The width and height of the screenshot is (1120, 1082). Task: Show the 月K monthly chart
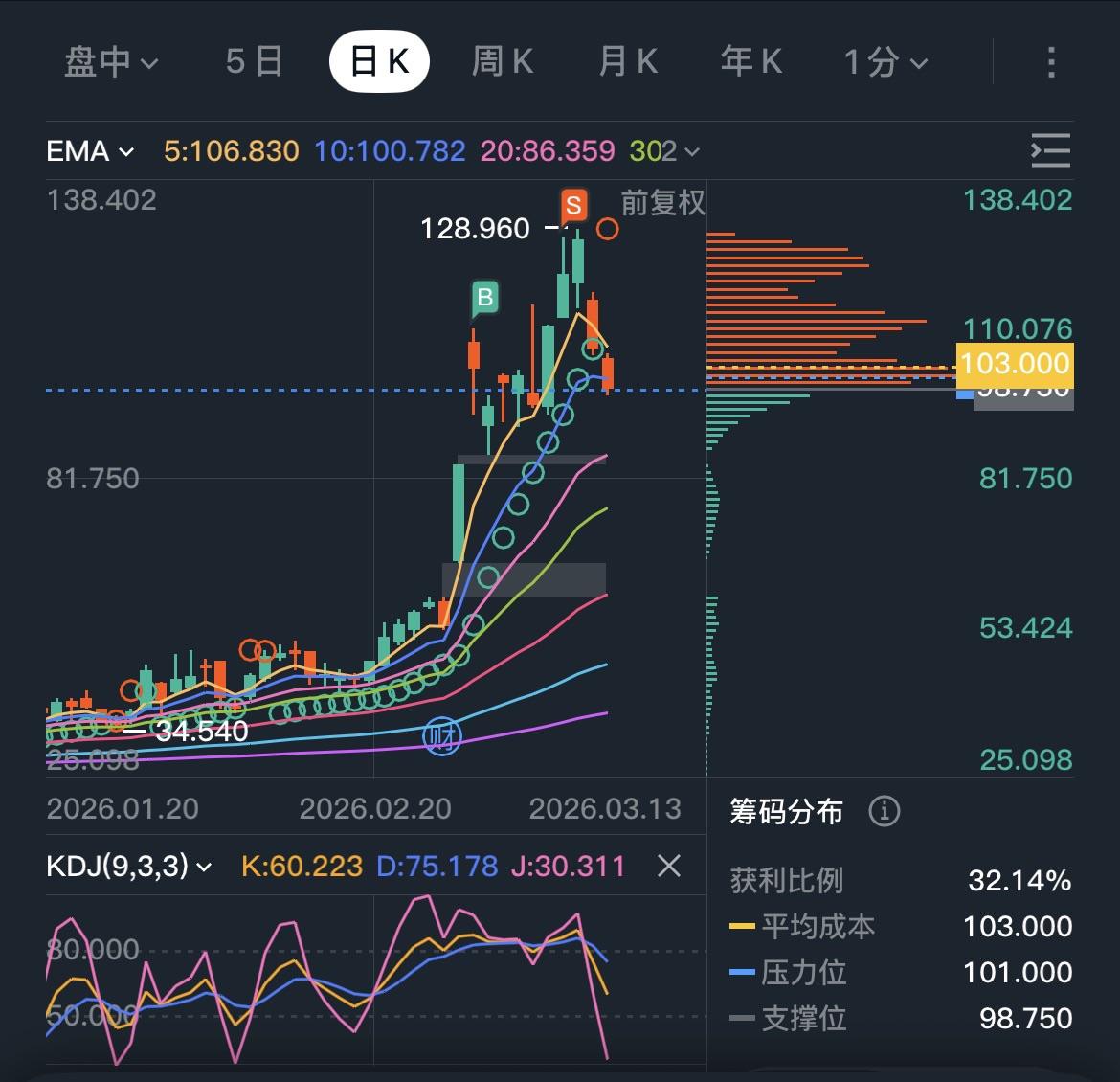click(x=628, y=62)
